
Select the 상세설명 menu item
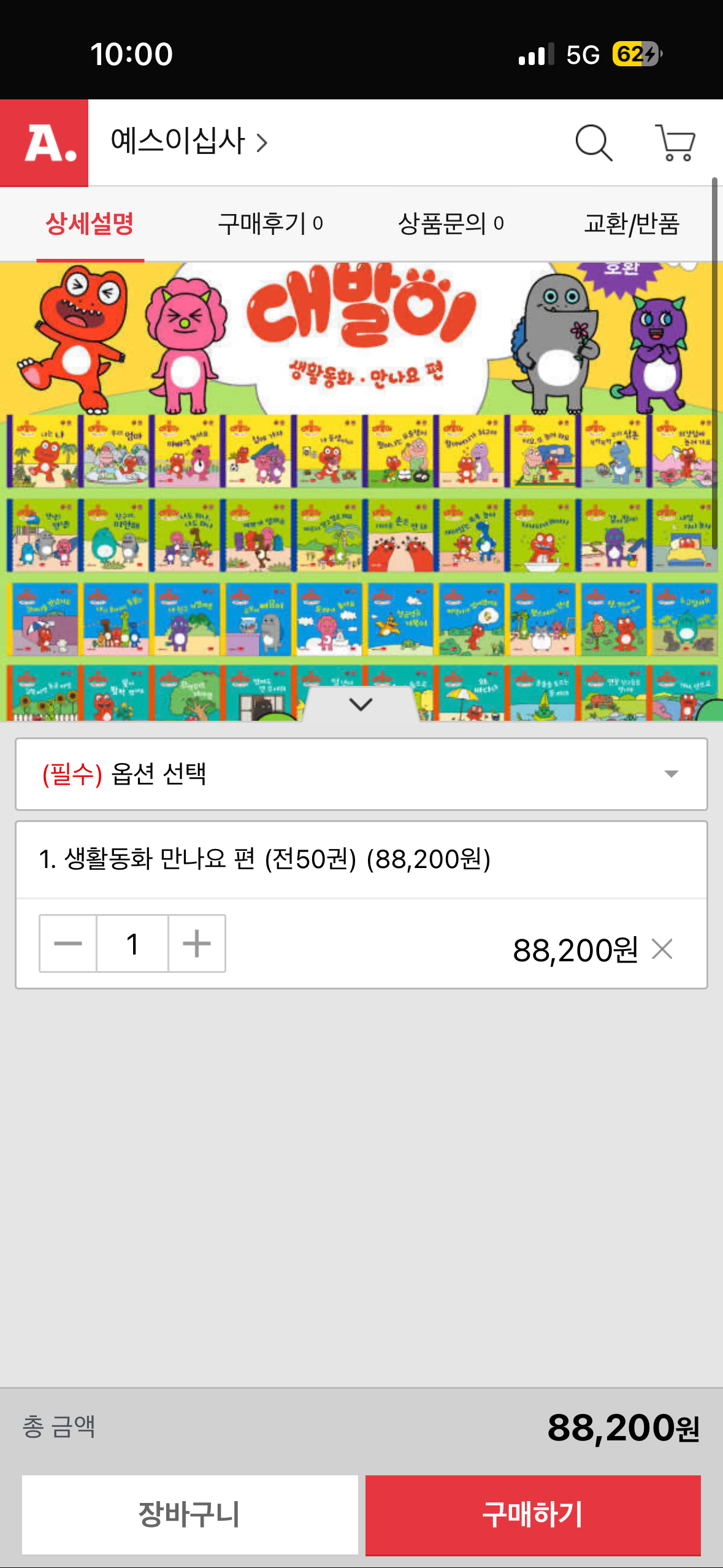[90, 224]
